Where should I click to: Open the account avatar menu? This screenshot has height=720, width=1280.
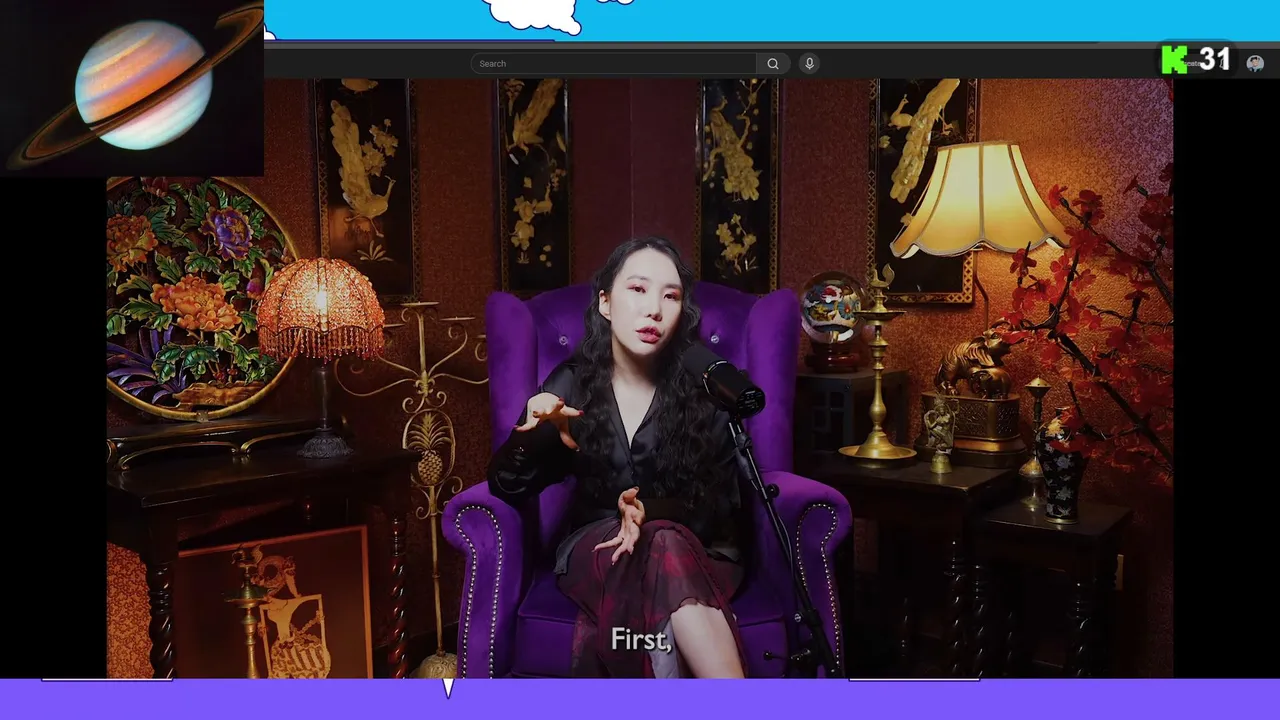click(1255, 64)
